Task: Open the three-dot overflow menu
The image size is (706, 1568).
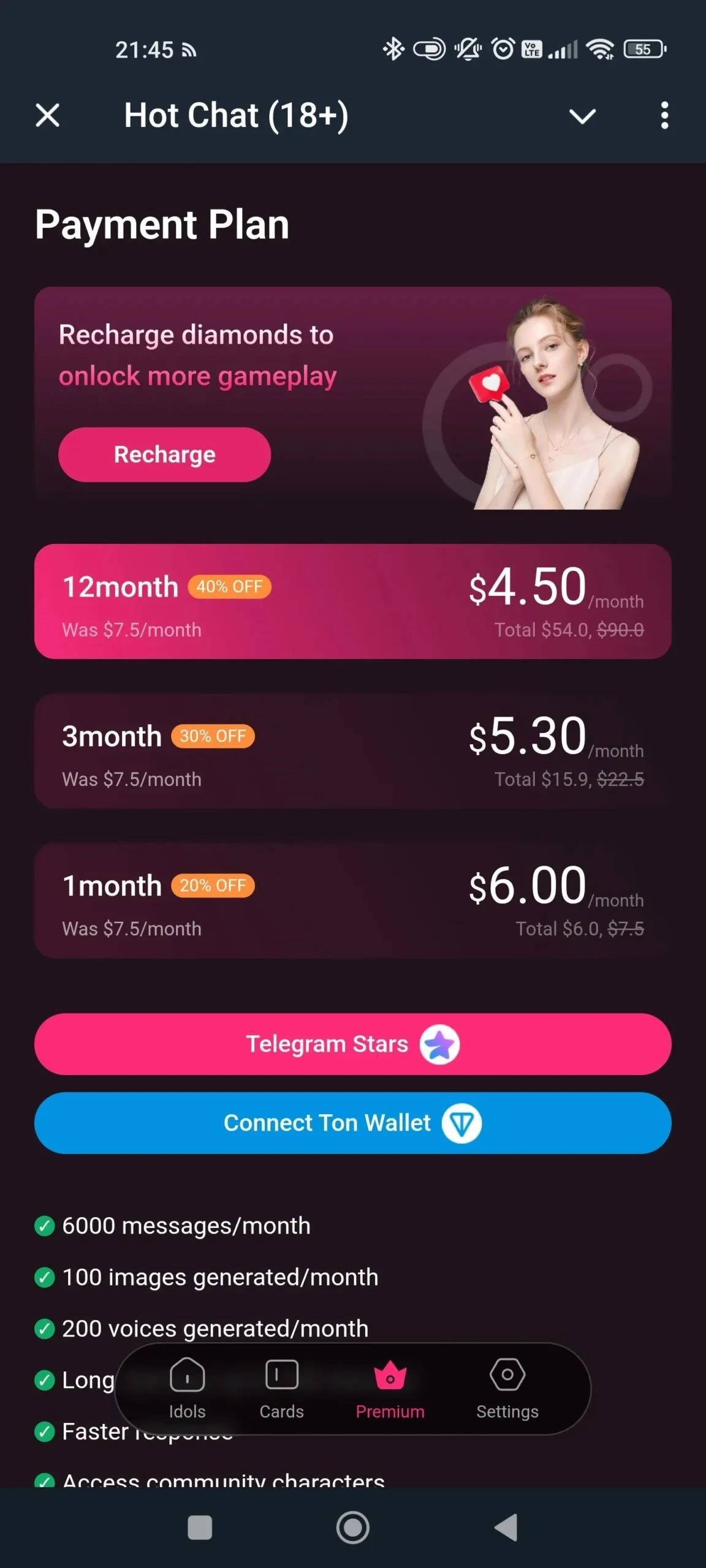Action: pyautogui.click(x=664, y=115)
